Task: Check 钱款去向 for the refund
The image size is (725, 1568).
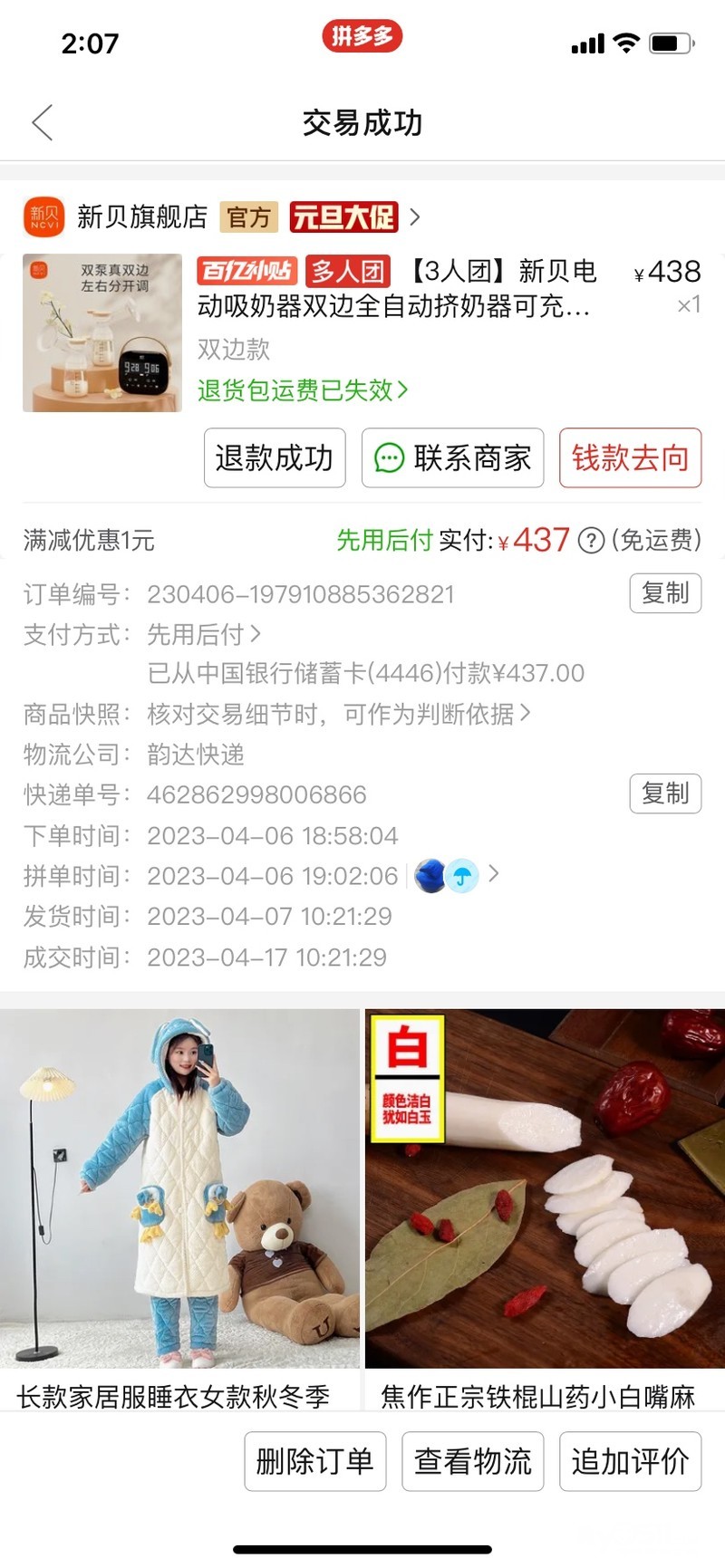Action: point(630,458)
